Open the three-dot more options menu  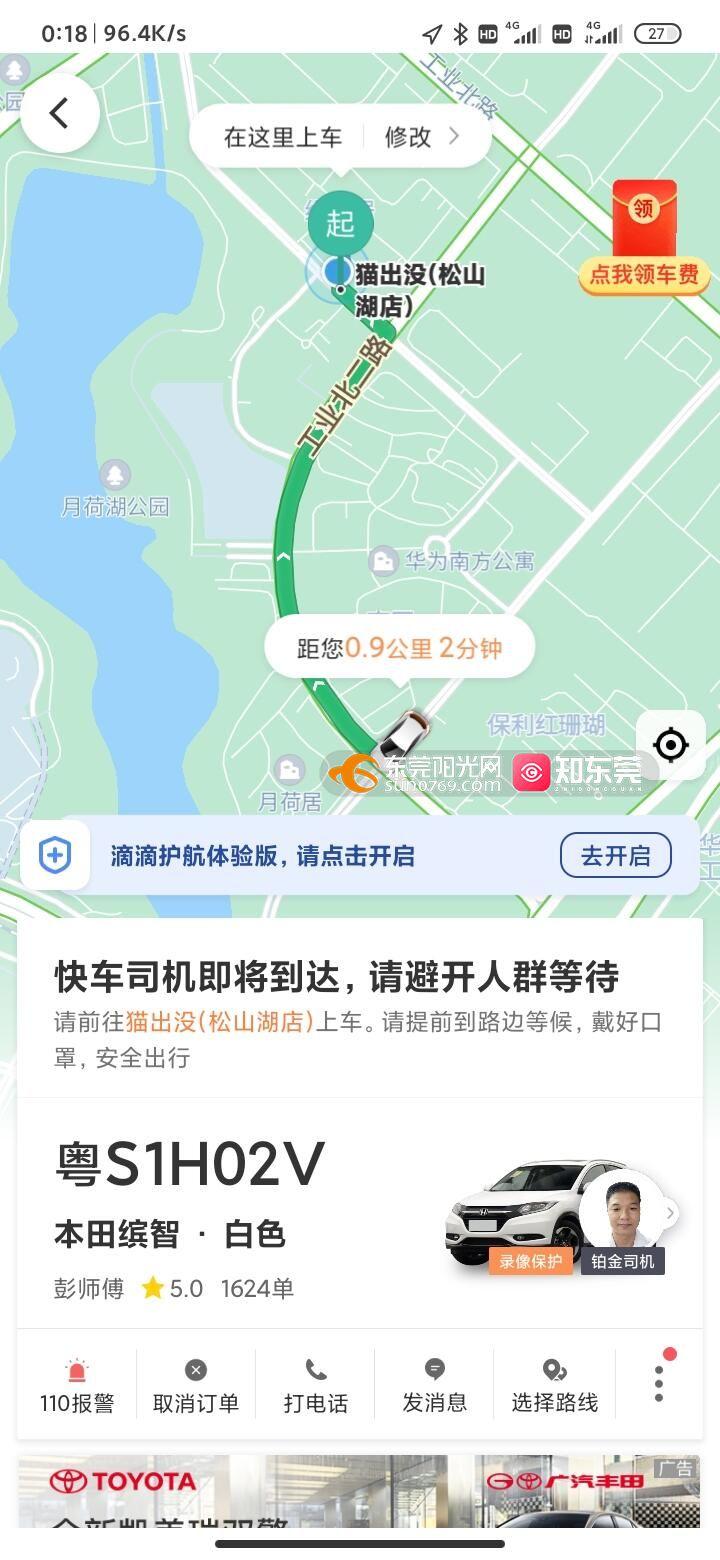(658, 1382)
